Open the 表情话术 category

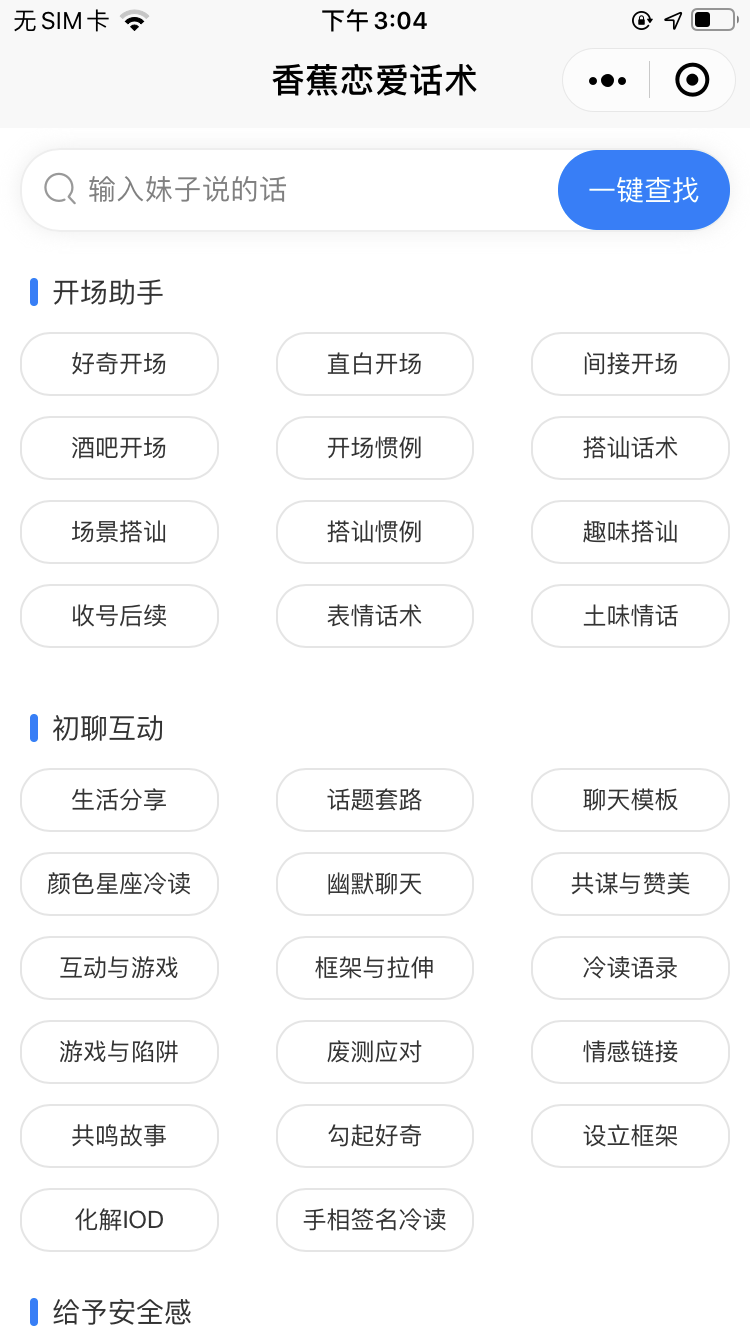click(375, 616)
